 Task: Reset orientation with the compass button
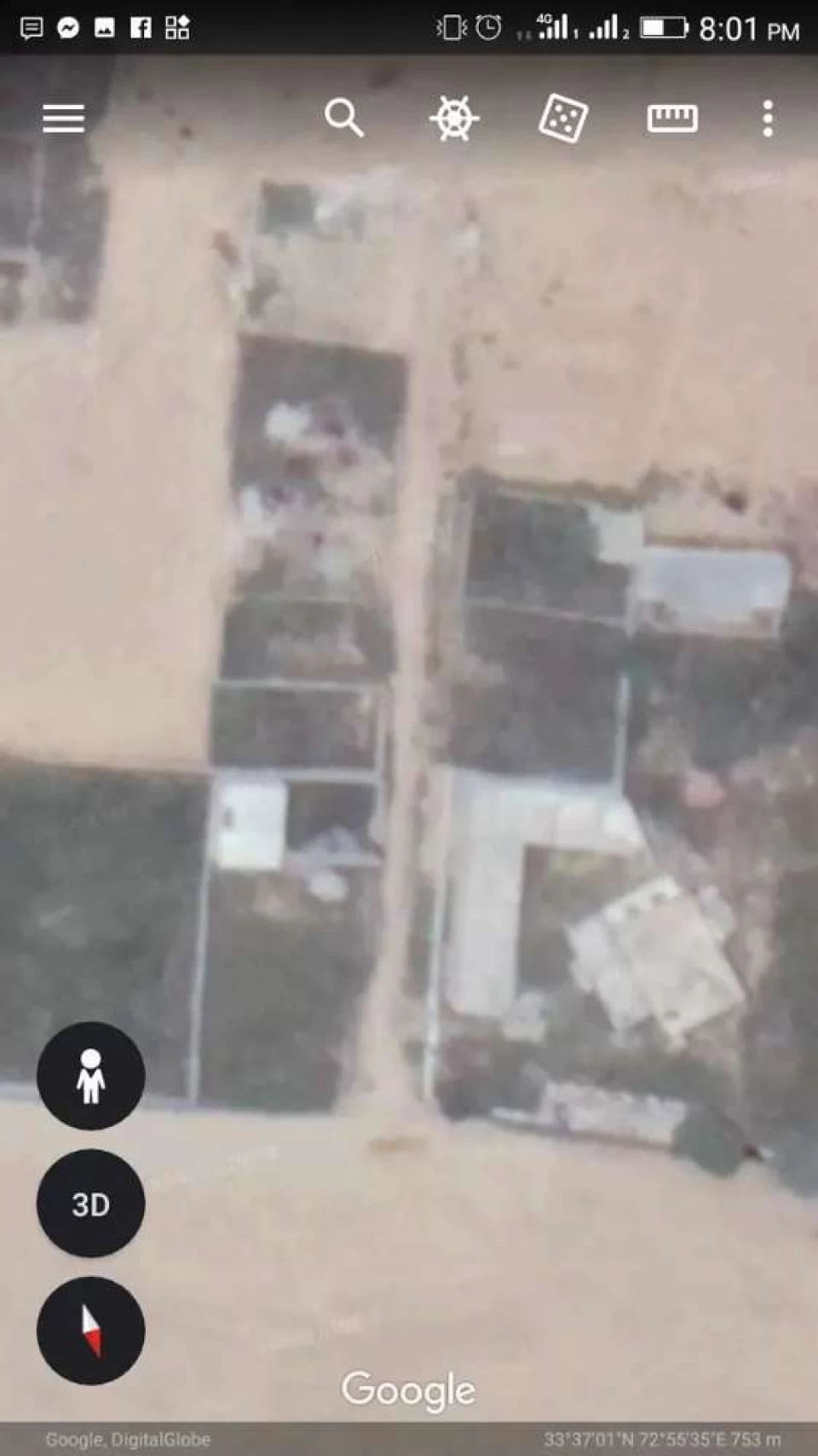91,1331
